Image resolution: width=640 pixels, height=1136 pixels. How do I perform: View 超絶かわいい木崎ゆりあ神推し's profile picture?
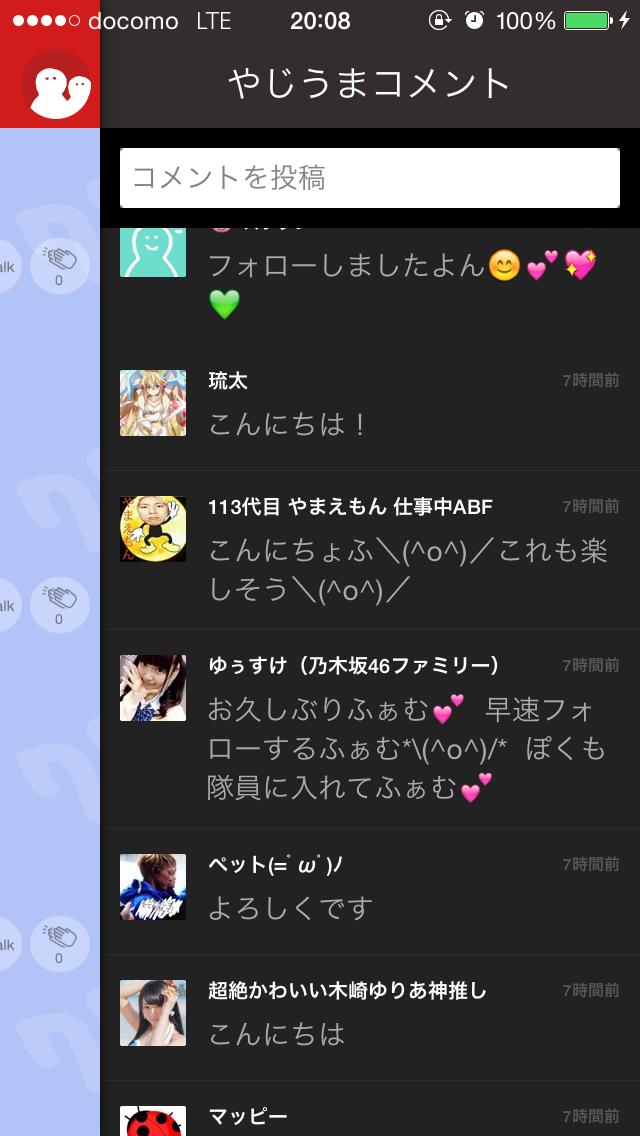[x=153, y=1013]
